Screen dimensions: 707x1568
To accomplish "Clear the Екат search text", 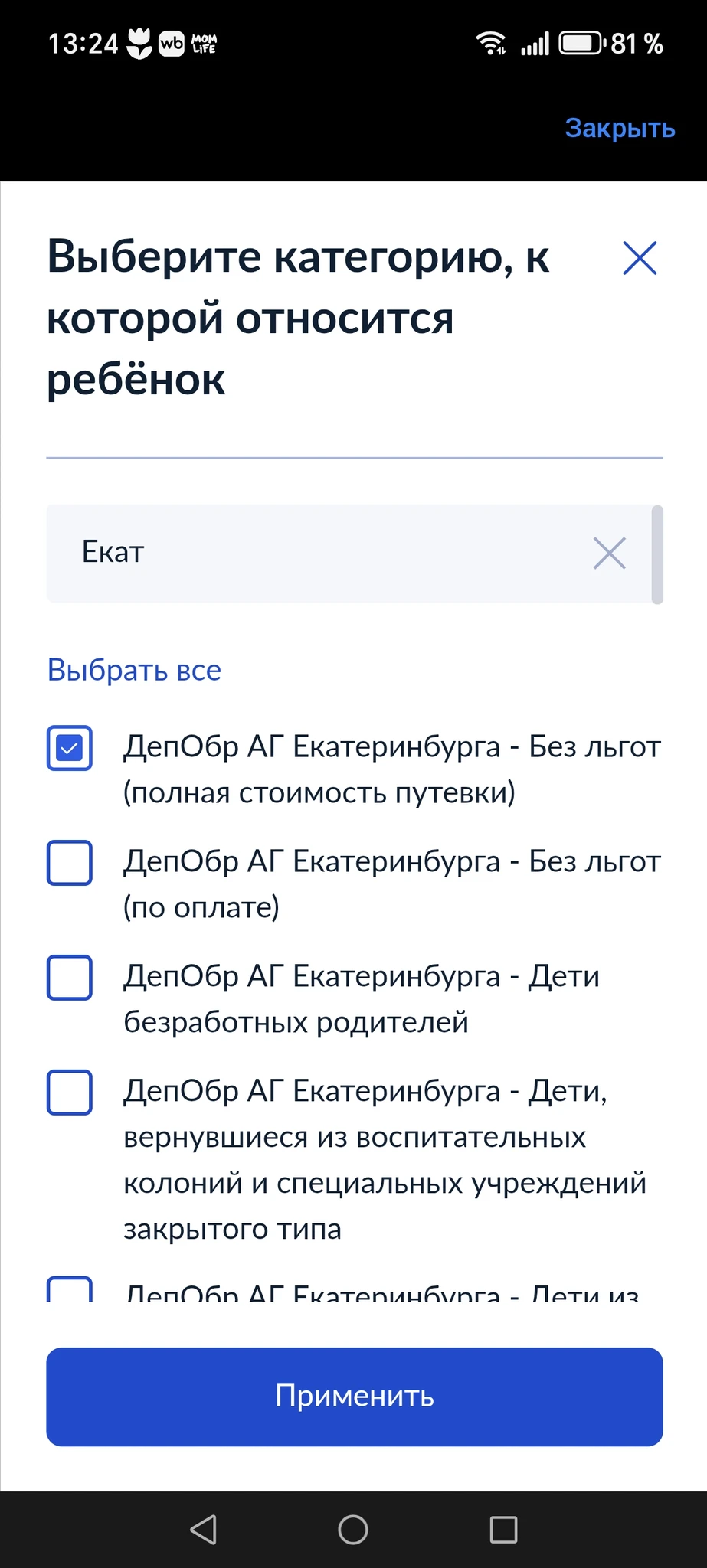I will [609, 553].
